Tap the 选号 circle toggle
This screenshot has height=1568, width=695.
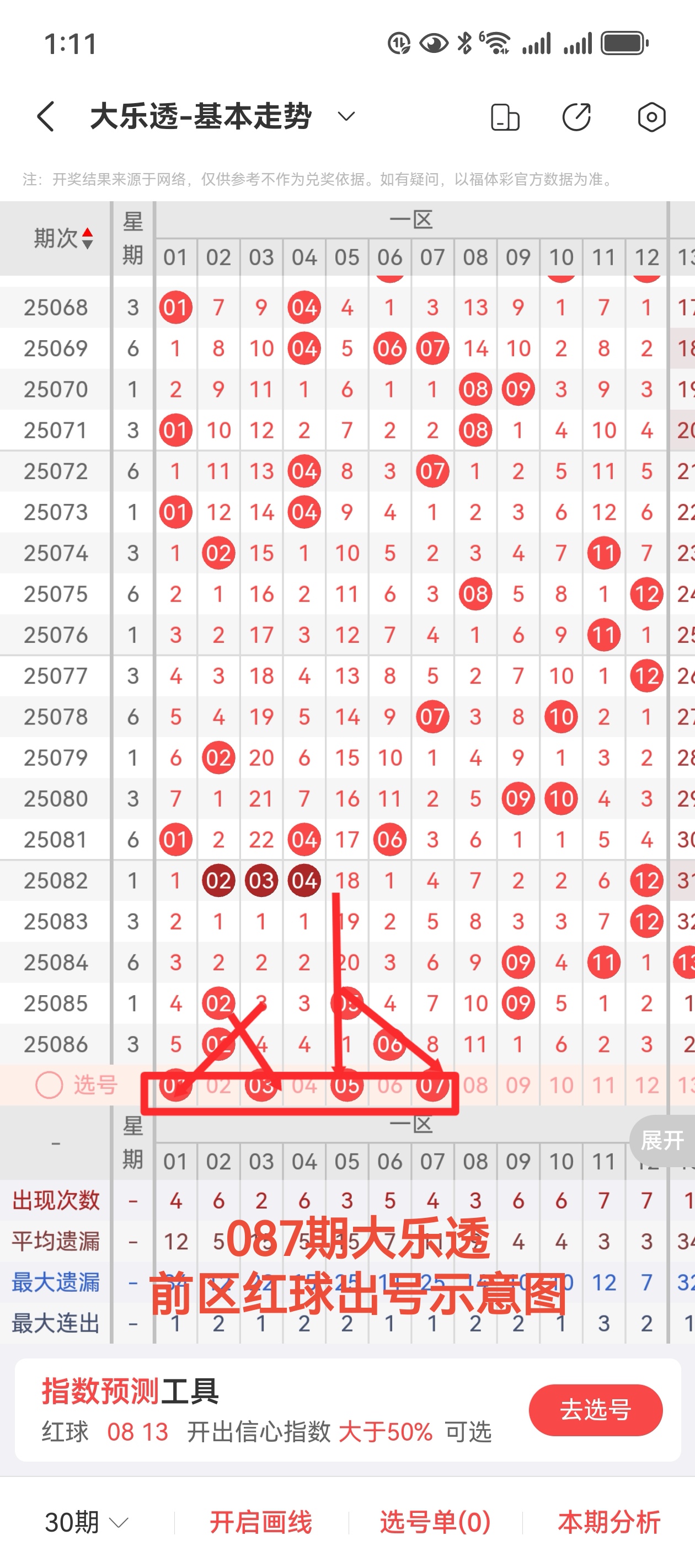(x=49, y=1084)
